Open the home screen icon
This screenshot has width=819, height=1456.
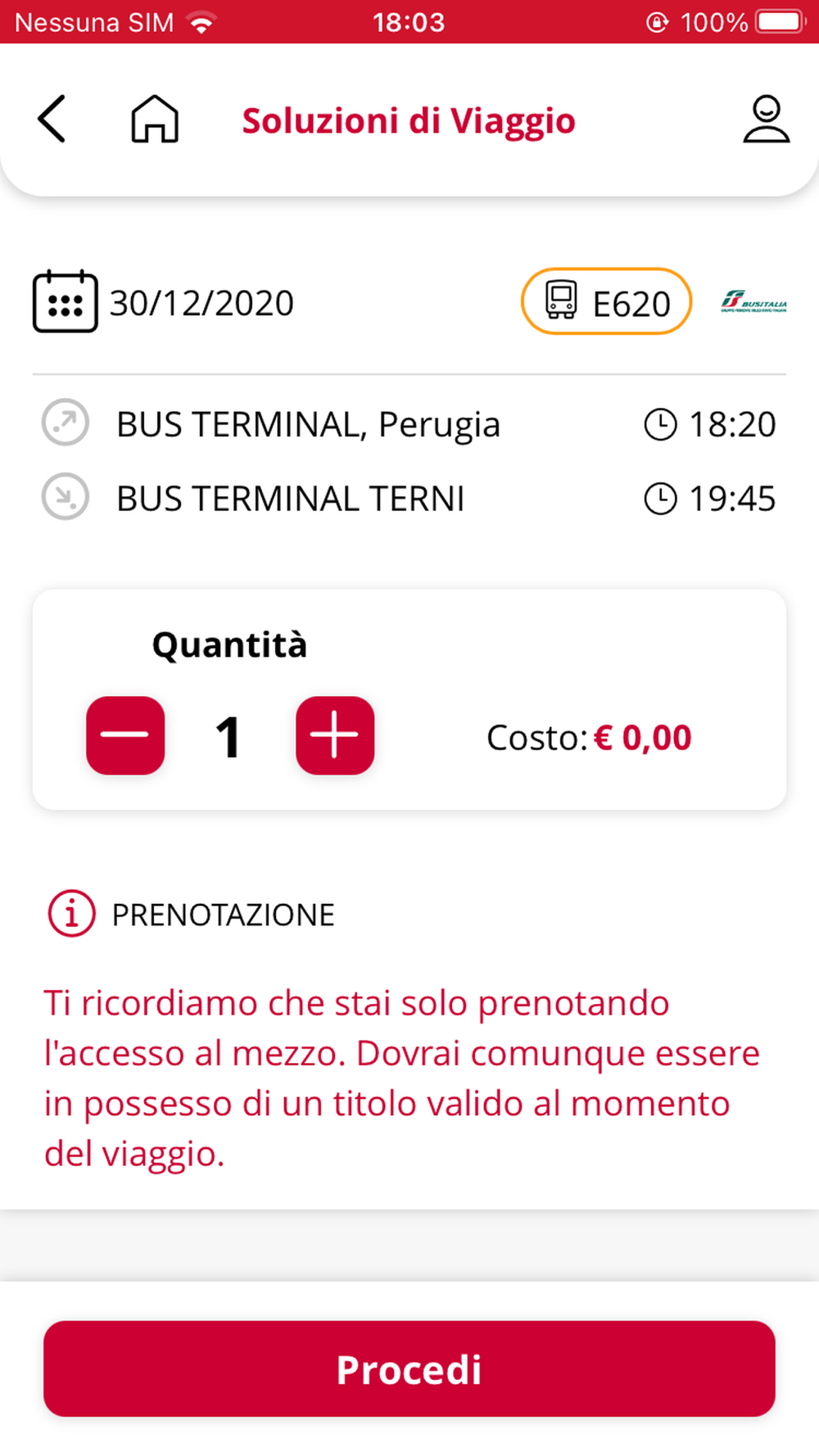click(x=155, y=120)
